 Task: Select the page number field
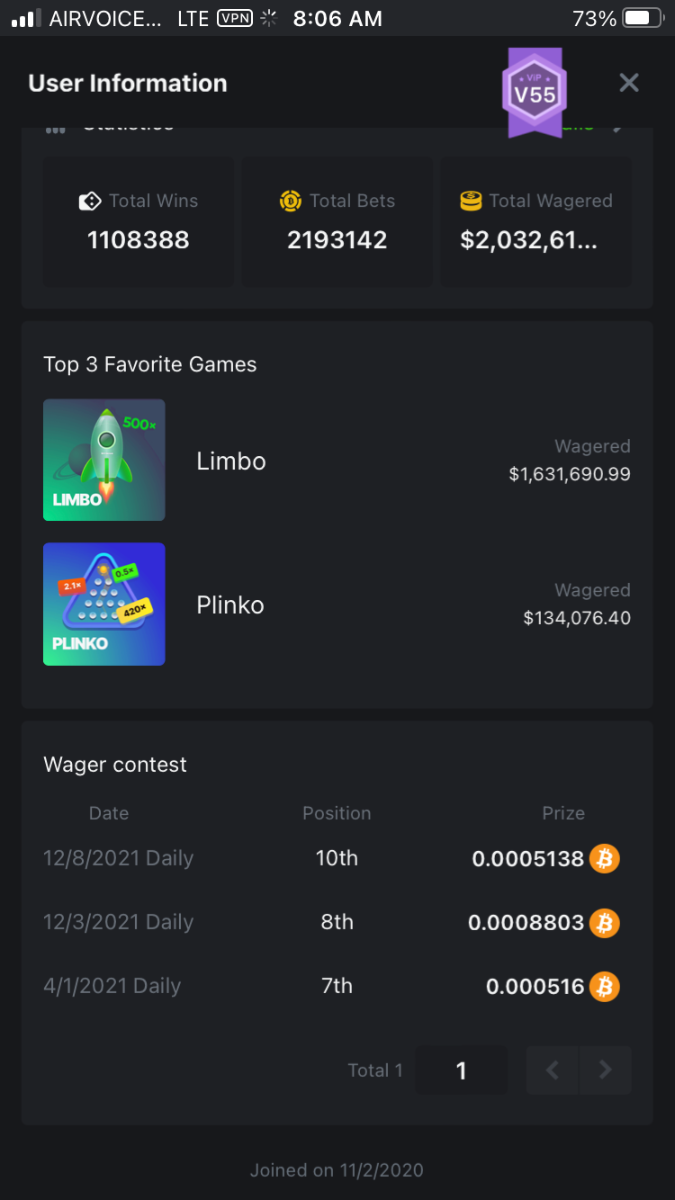461,1070
